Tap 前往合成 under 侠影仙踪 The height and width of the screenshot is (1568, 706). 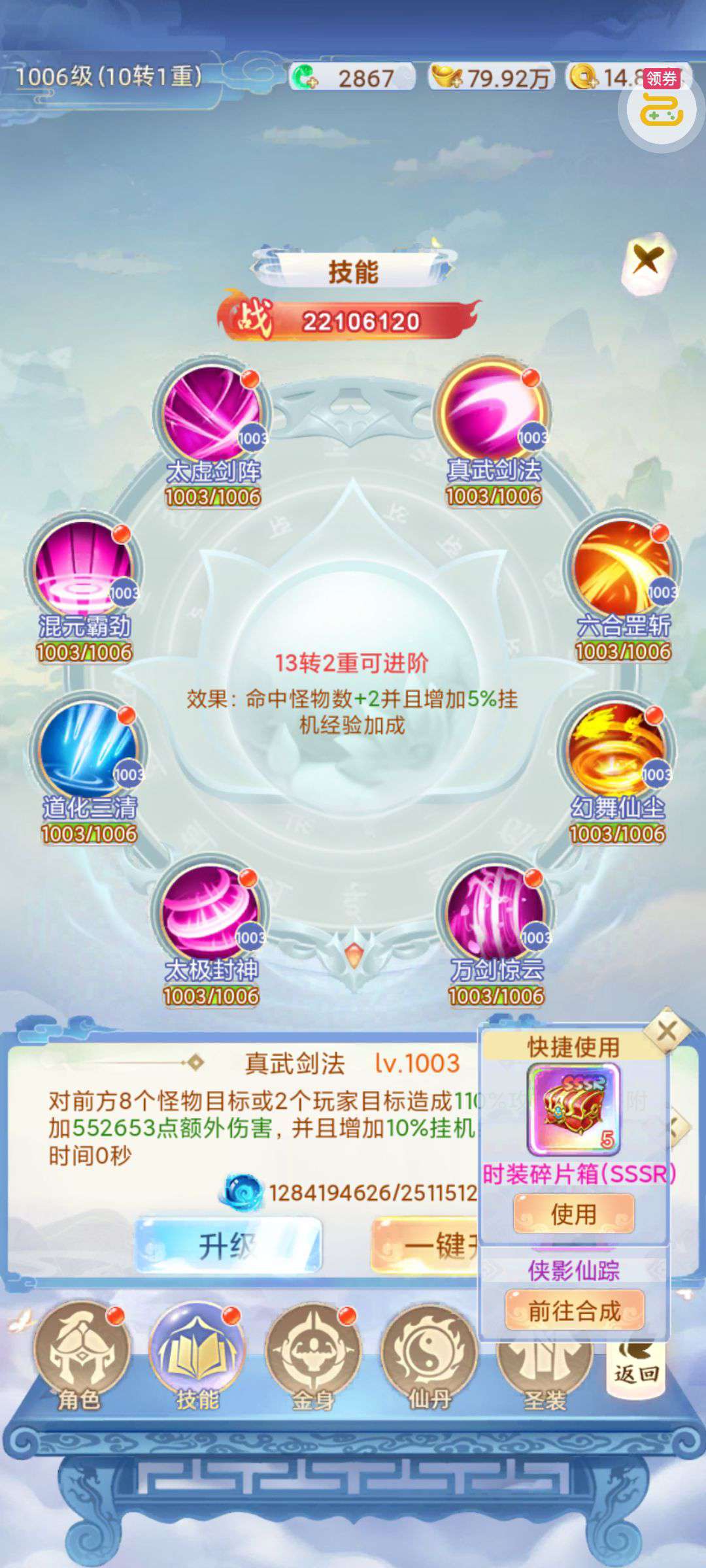click(574, 1310)
